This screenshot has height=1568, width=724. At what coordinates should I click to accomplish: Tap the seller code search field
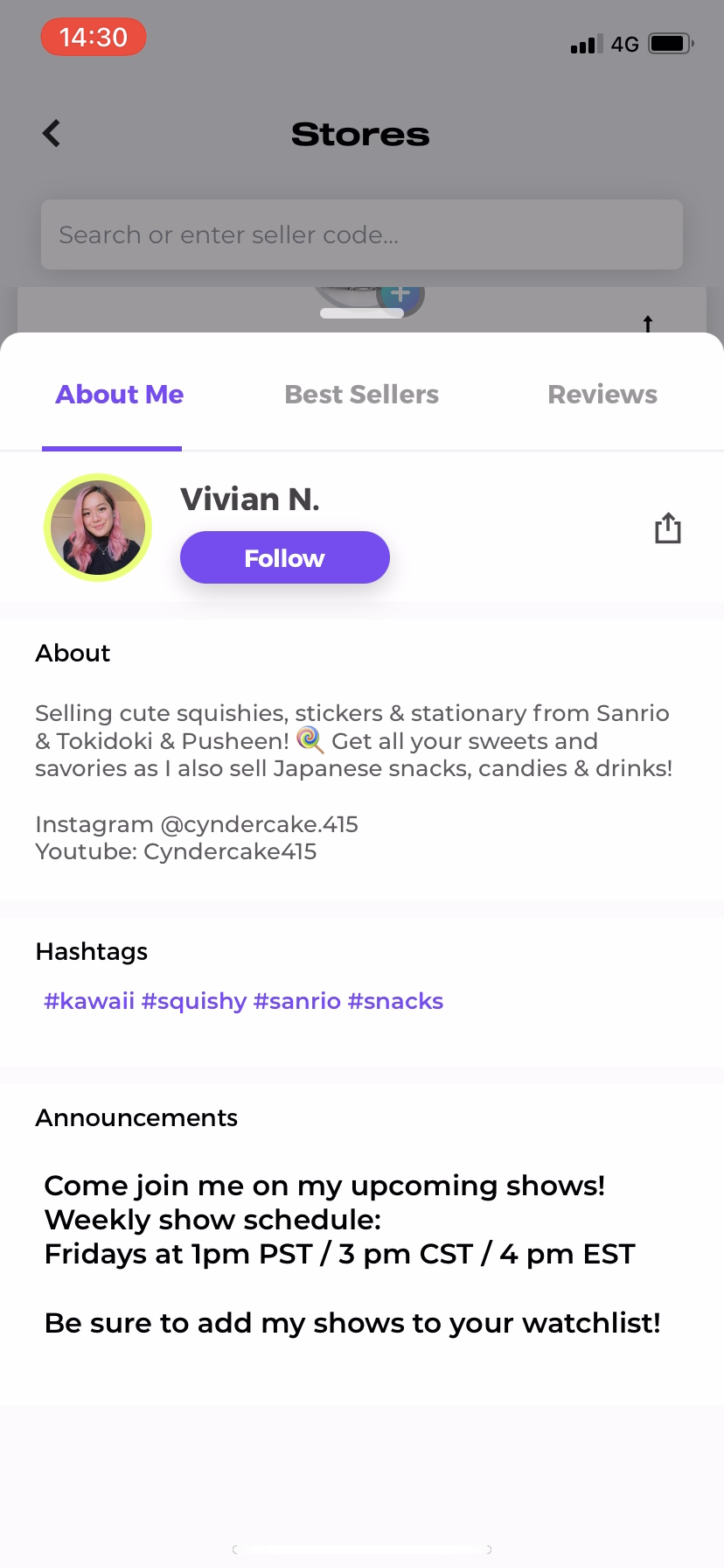point(361,234)
